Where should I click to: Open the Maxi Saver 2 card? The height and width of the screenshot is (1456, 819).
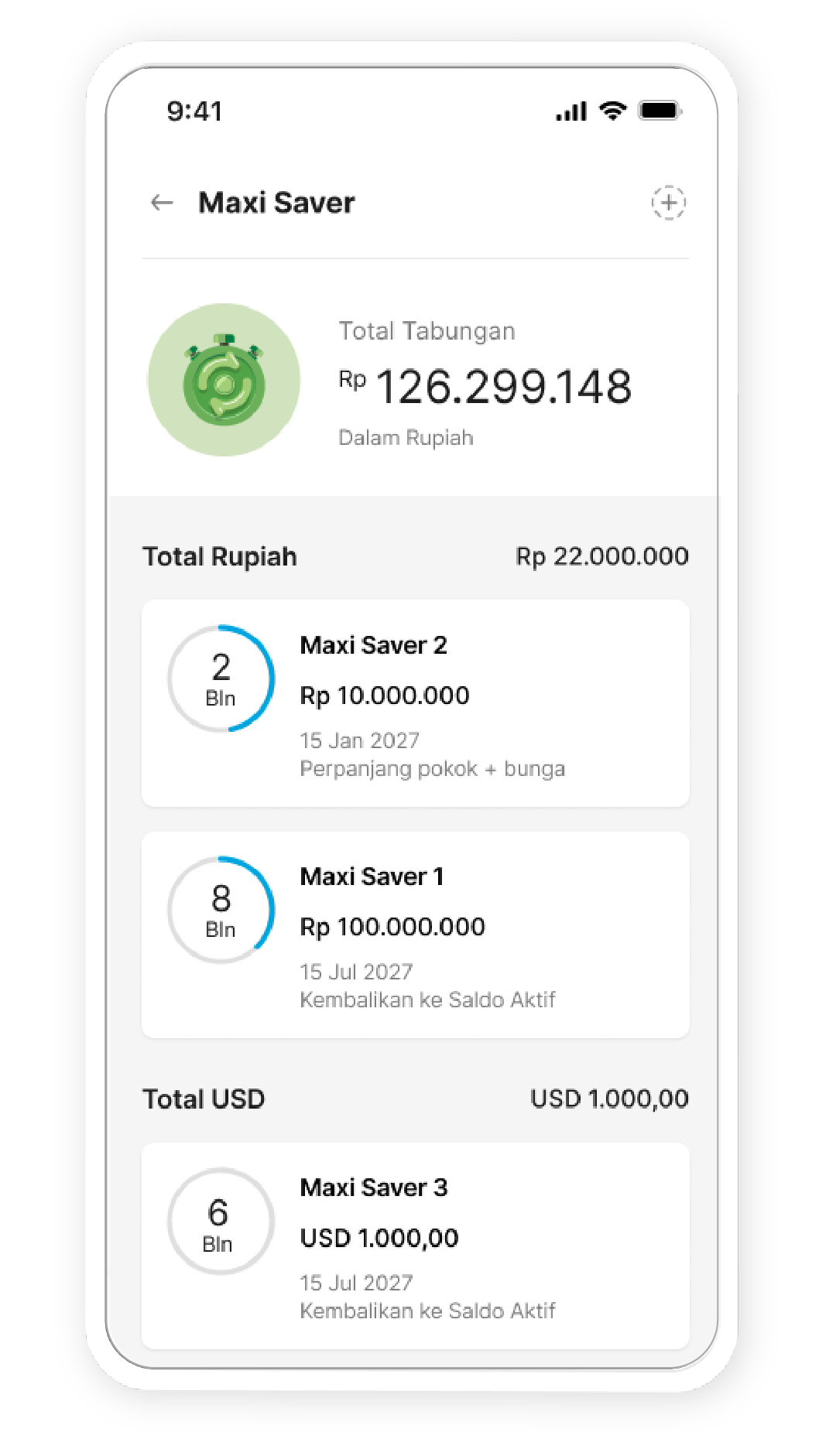(416, 703)
